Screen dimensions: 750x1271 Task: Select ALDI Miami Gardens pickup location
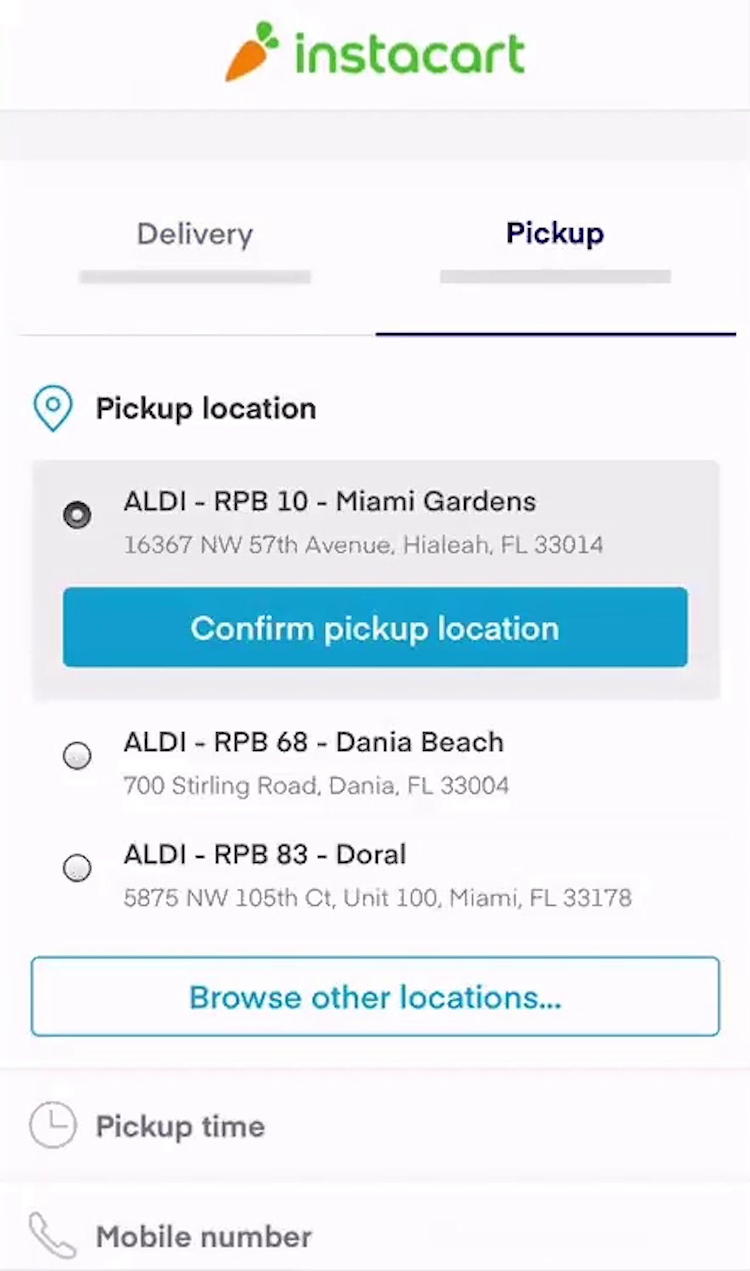coord(77,515)
